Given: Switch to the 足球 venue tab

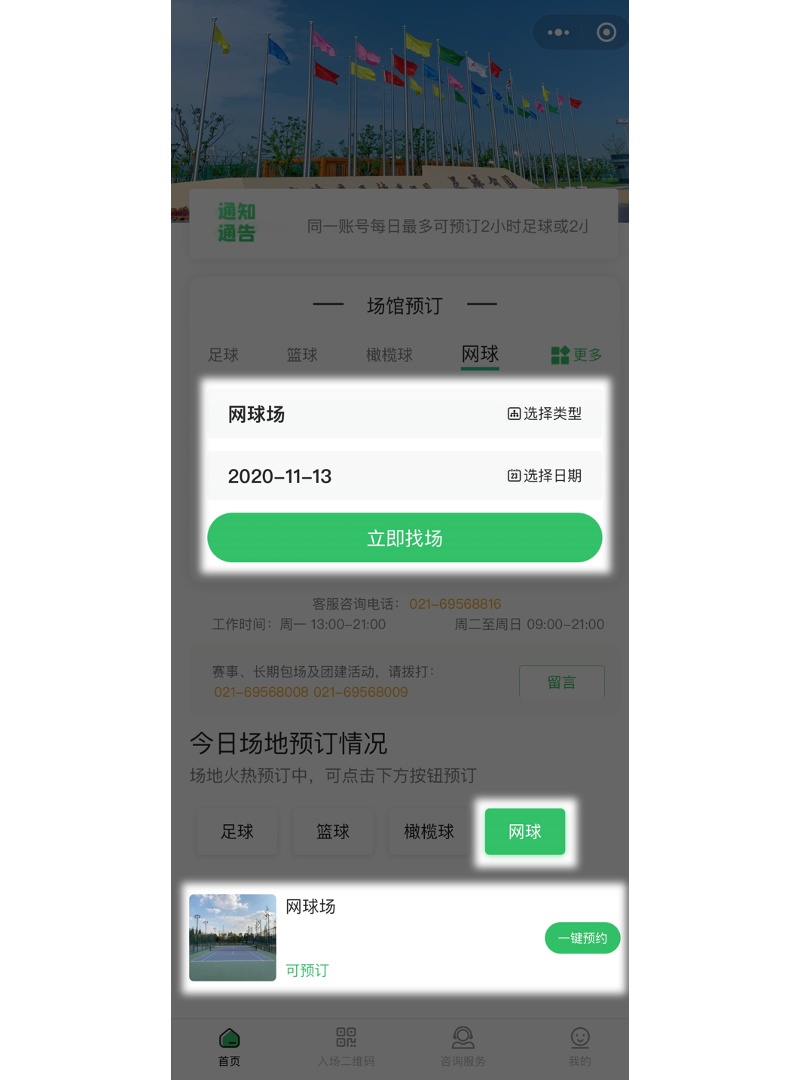Looking at the screenshot, I should (x=223, y=355).
